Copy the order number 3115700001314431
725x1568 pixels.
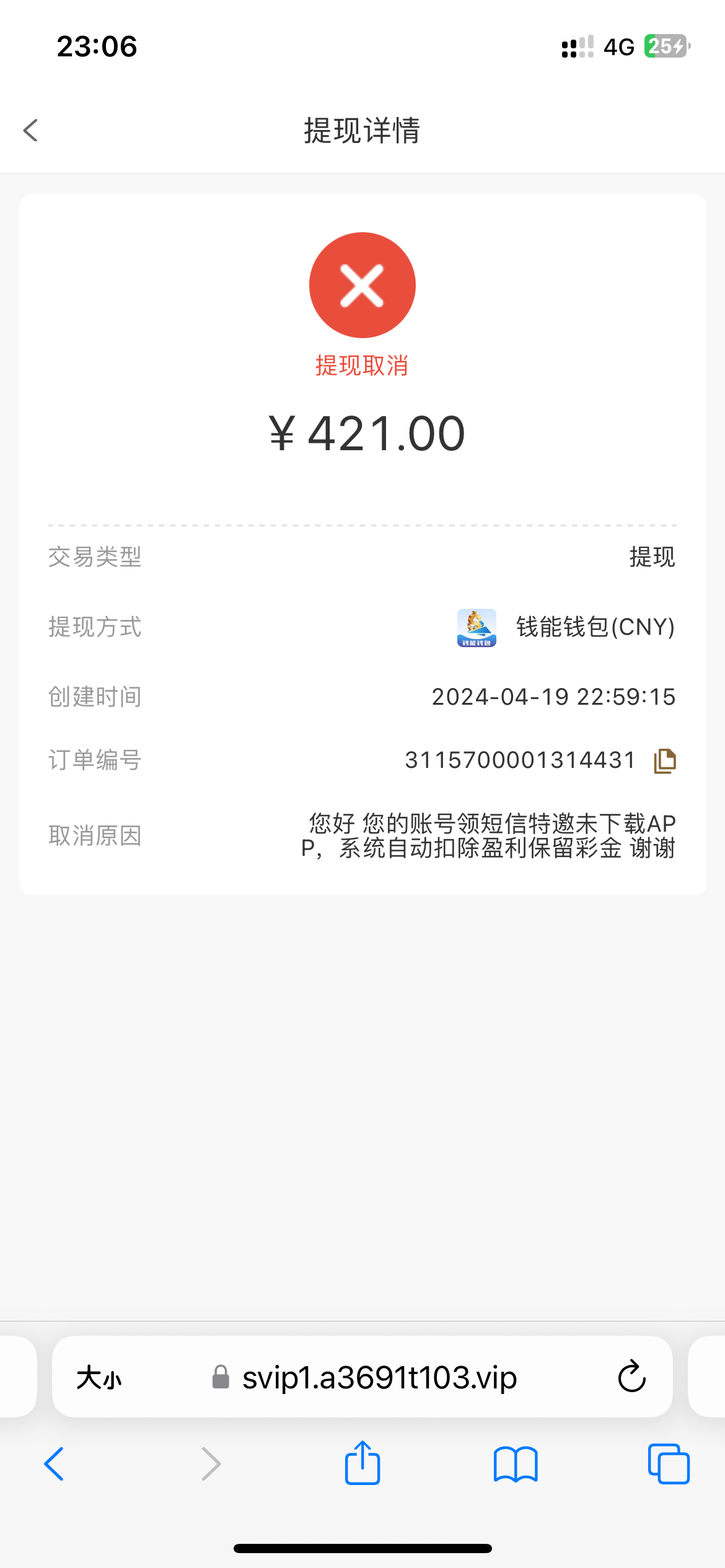click(x=665, y=760)
